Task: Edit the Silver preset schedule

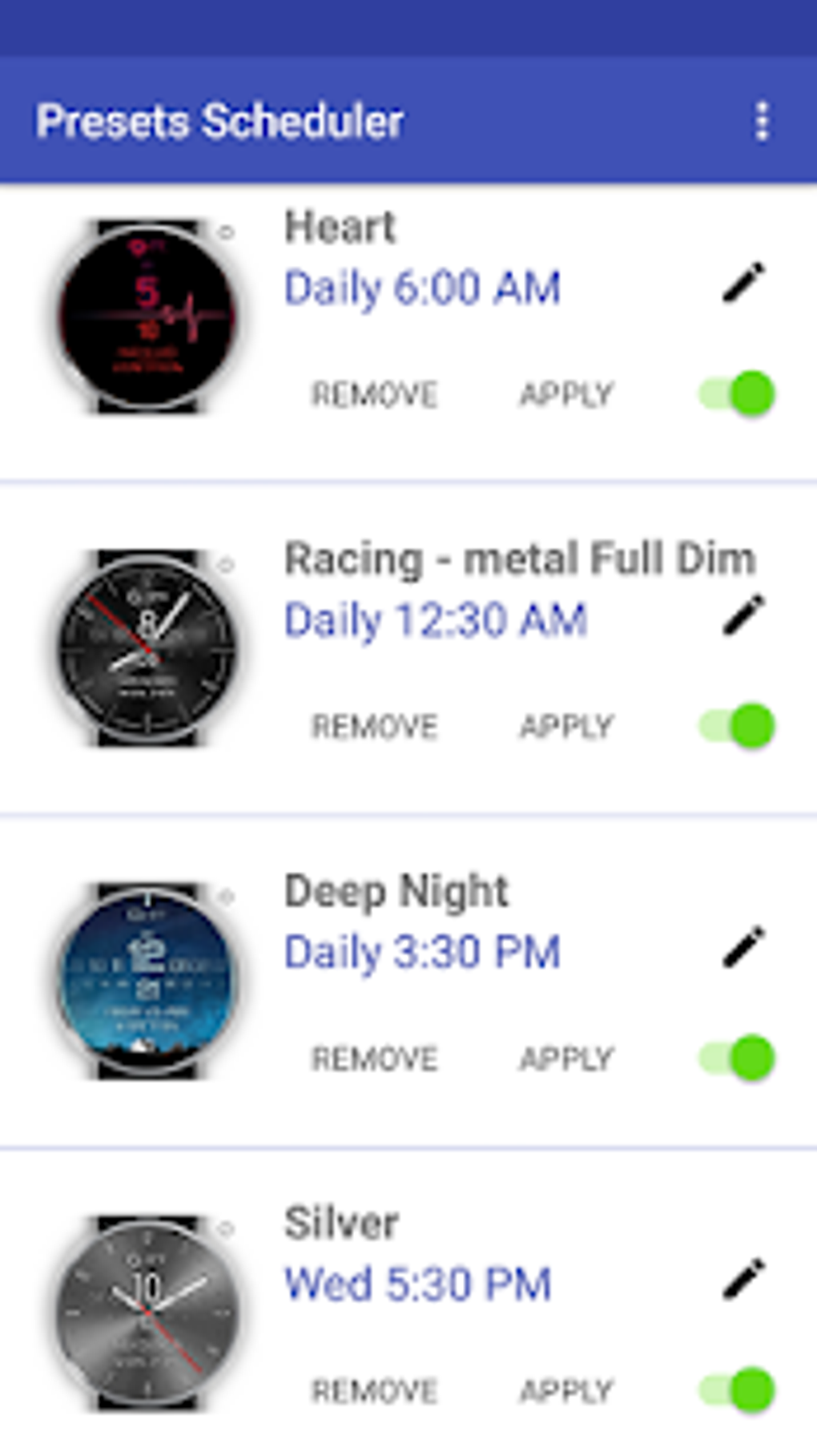Action: click(743, 1279)
